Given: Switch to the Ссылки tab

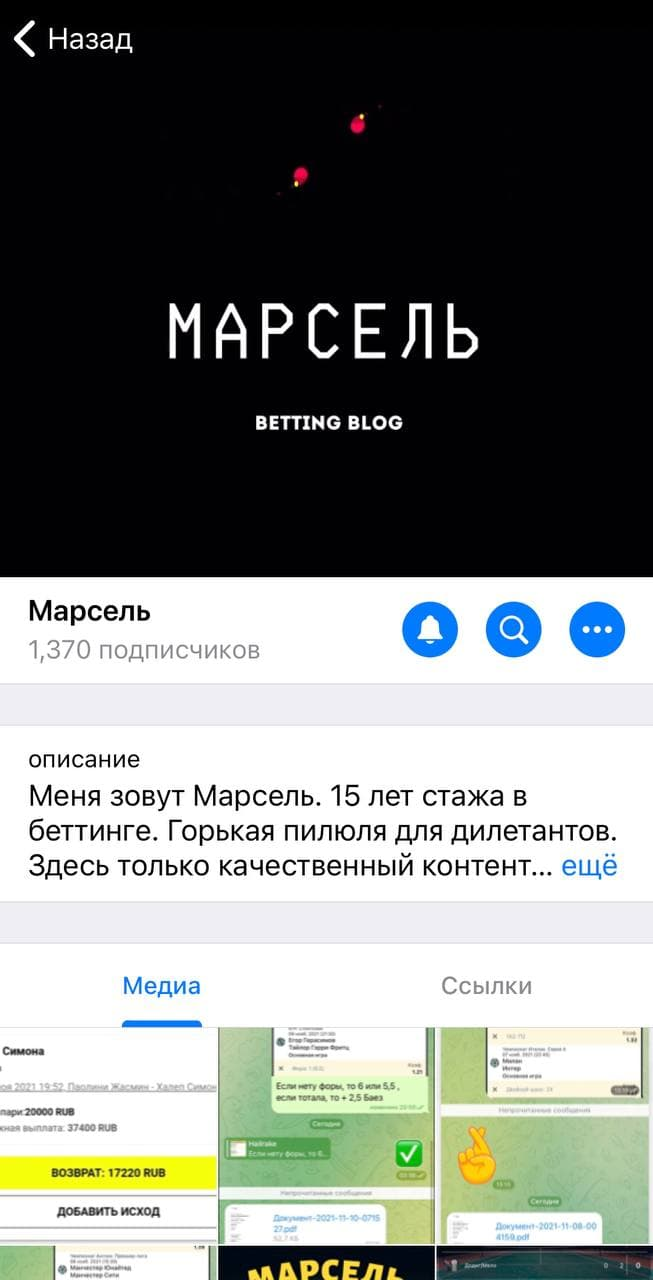Looking at the screenshot, I should [x=487, y=986].
